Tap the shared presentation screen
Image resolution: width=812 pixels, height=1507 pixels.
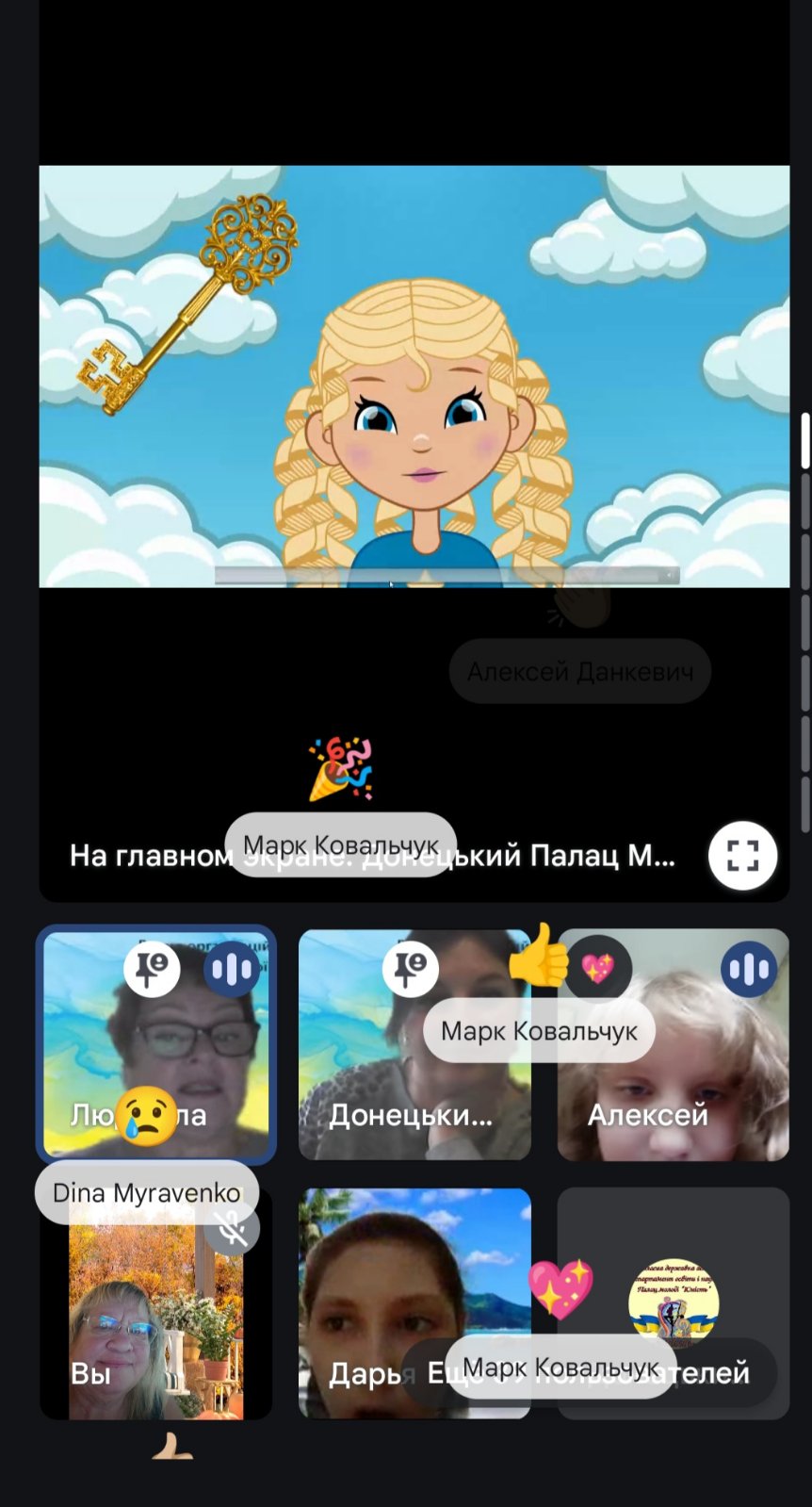point(414,376)
